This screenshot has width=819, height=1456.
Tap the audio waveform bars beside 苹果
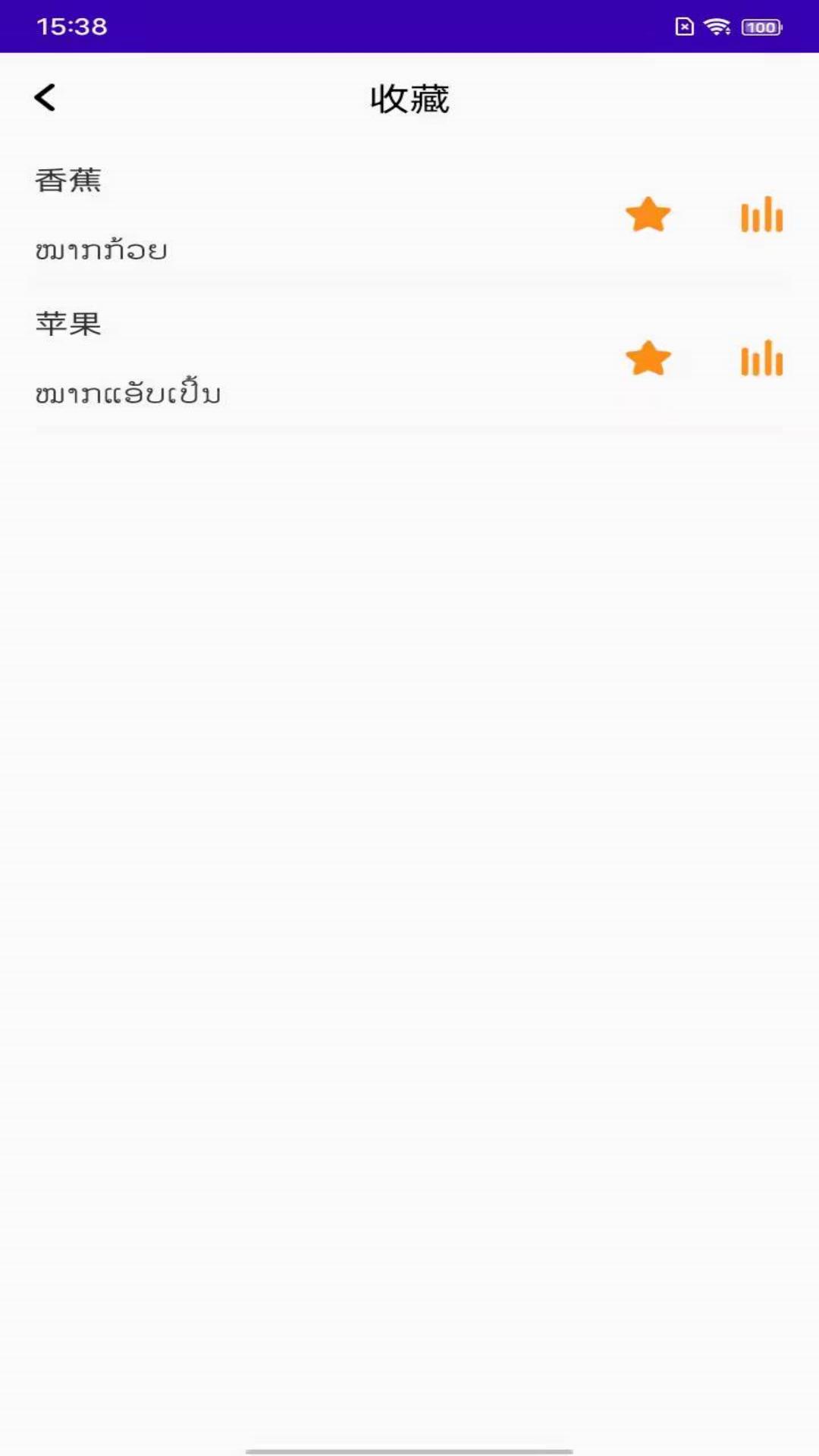coord(761,359)
